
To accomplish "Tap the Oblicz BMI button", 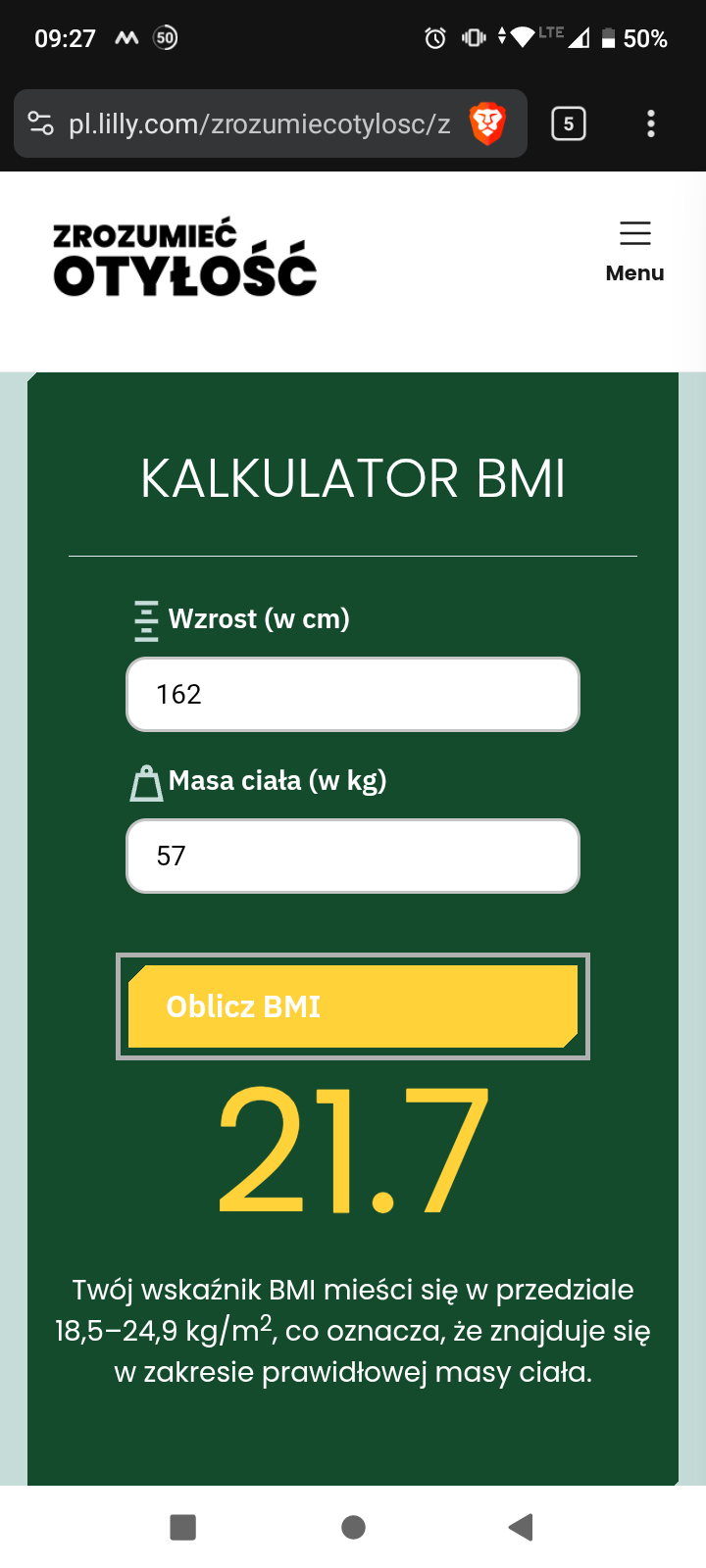I will [x=353, y=1006].
